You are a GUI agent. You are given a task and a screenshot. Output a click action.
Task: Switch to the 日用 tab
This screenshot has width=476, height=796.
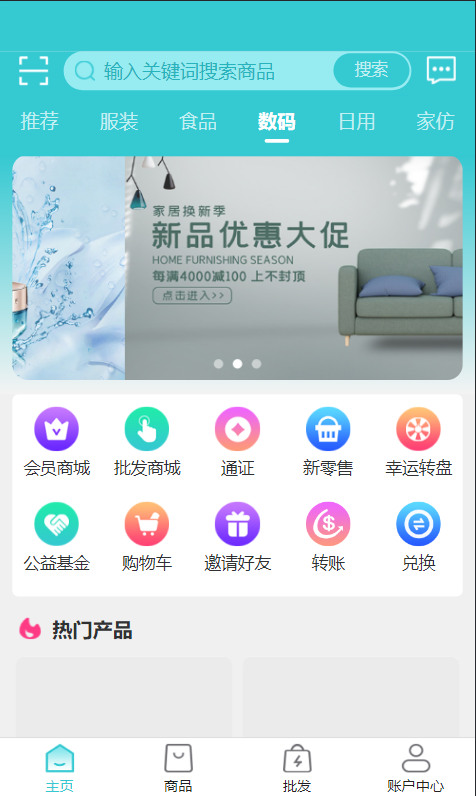click(x=356, y=121)
